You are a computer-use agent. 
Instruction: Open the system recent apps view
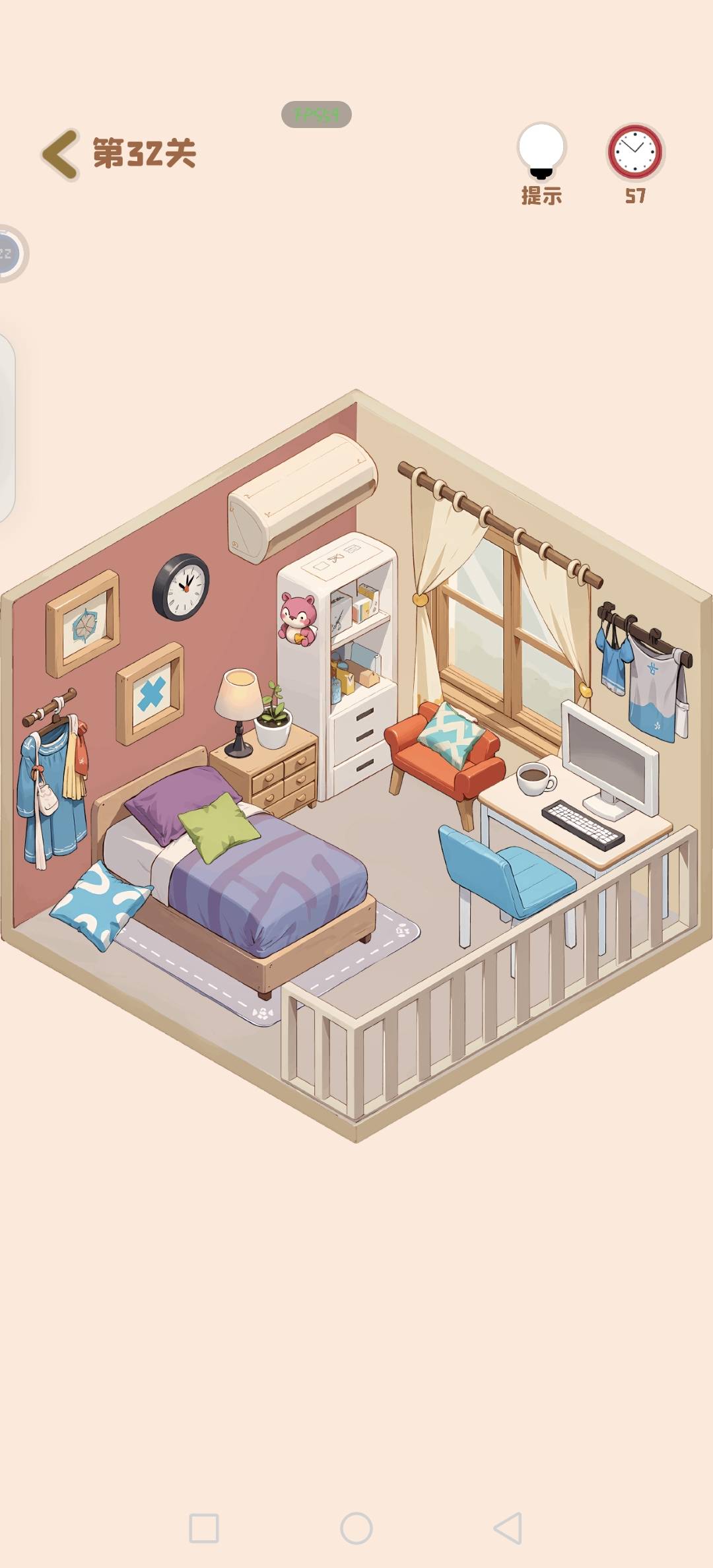point(204,1528)
